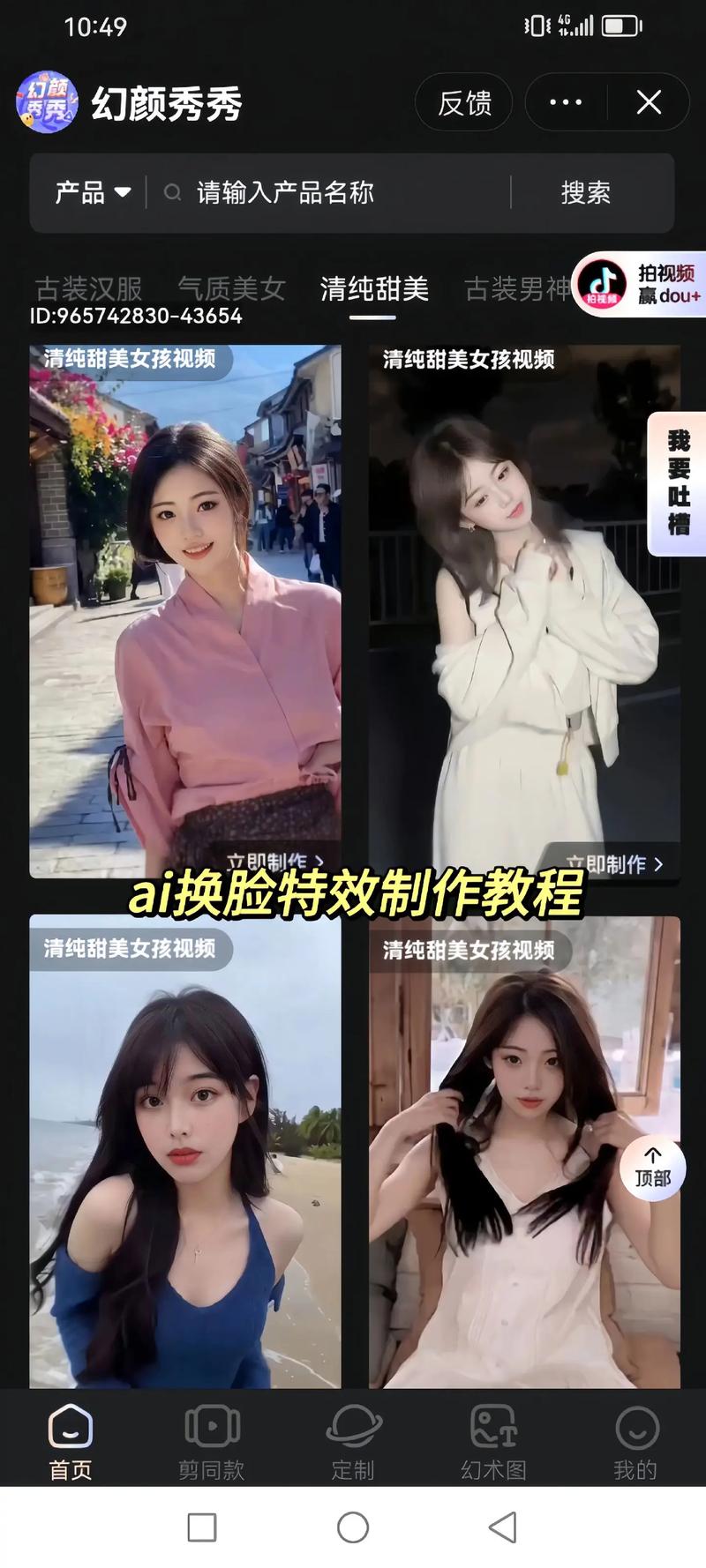Open the 我的 profile tab
The image size is (706, 1568).
point(635,1439)
